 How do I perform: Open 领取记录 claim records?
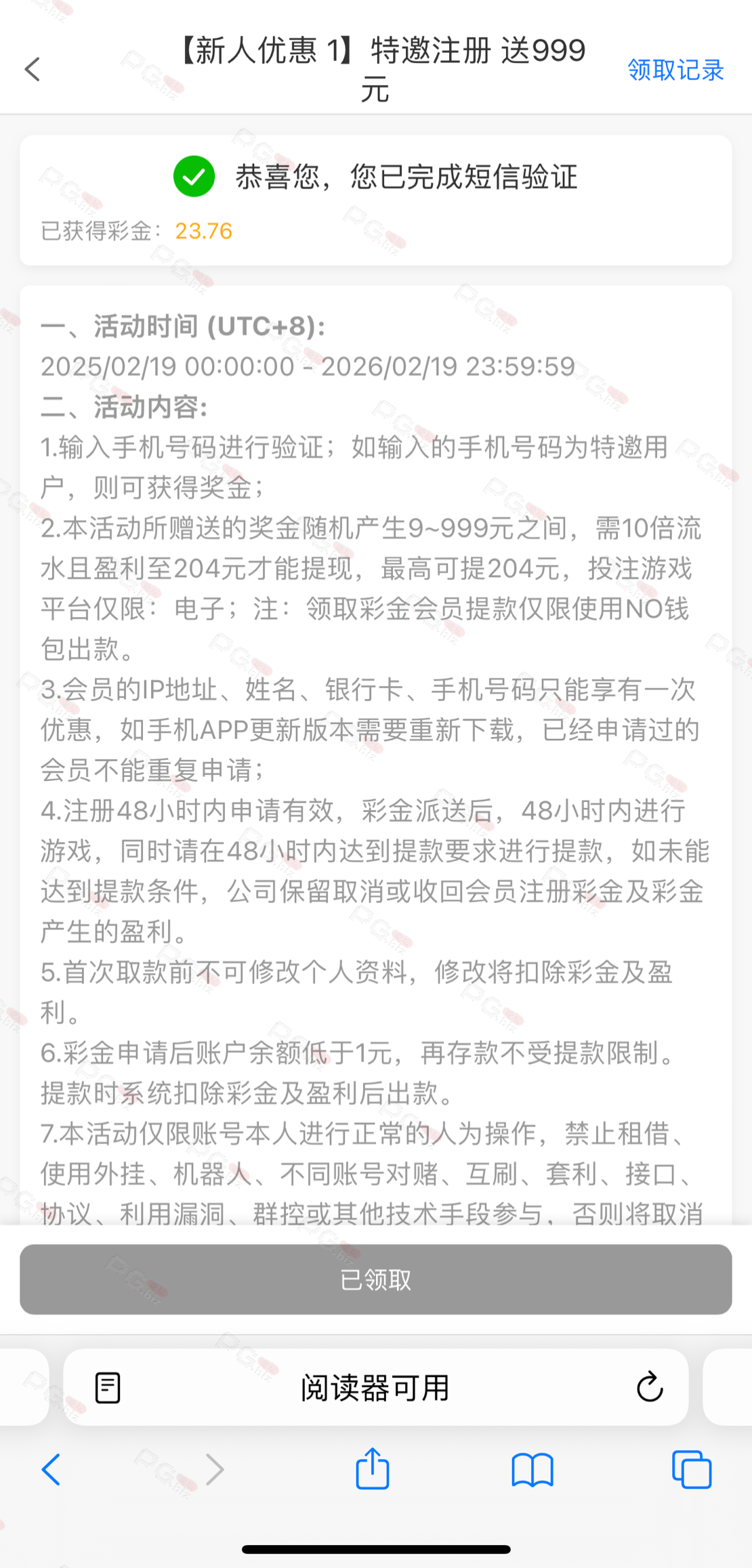coord(675,70)
